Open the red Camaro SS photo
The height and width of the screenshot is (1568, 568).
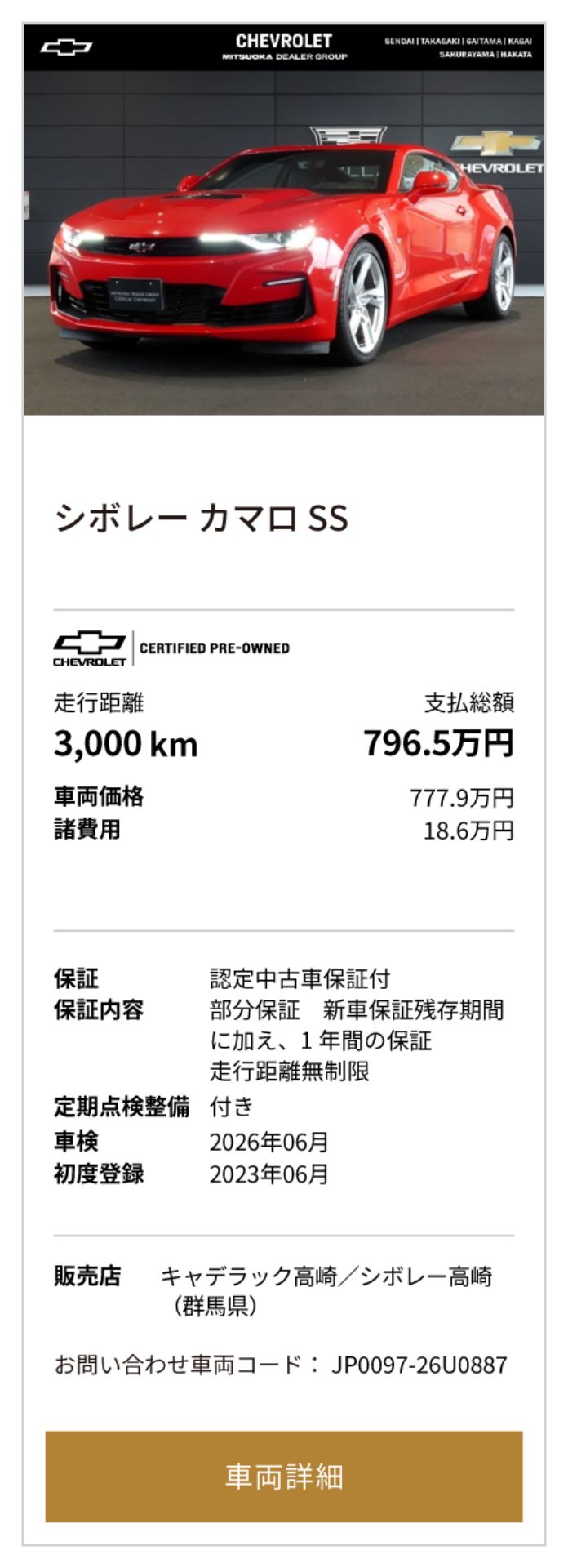click(283, 220)
